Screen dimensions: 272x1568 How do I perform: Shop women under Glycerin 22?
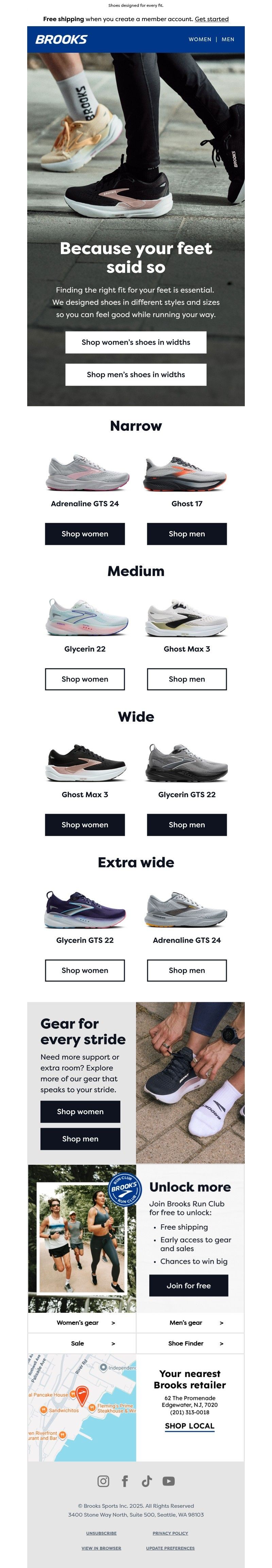85,679
